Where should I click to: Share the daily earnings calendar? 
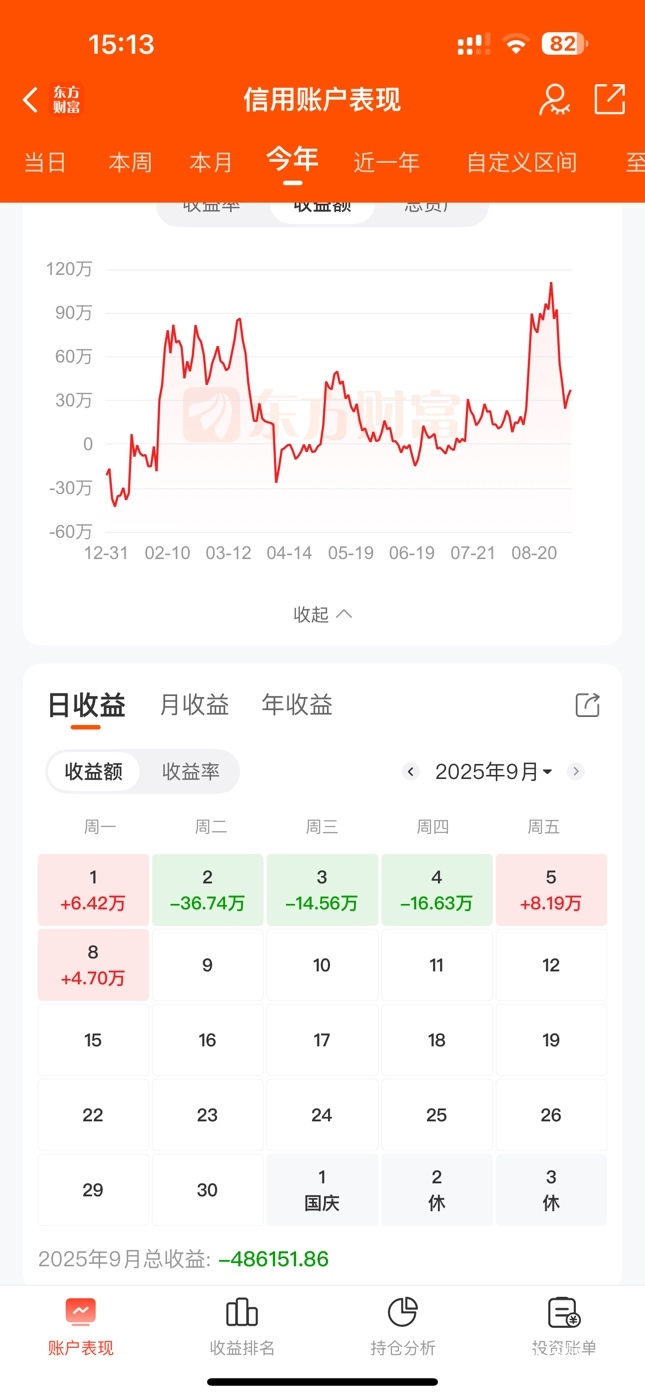pos(587,705)
